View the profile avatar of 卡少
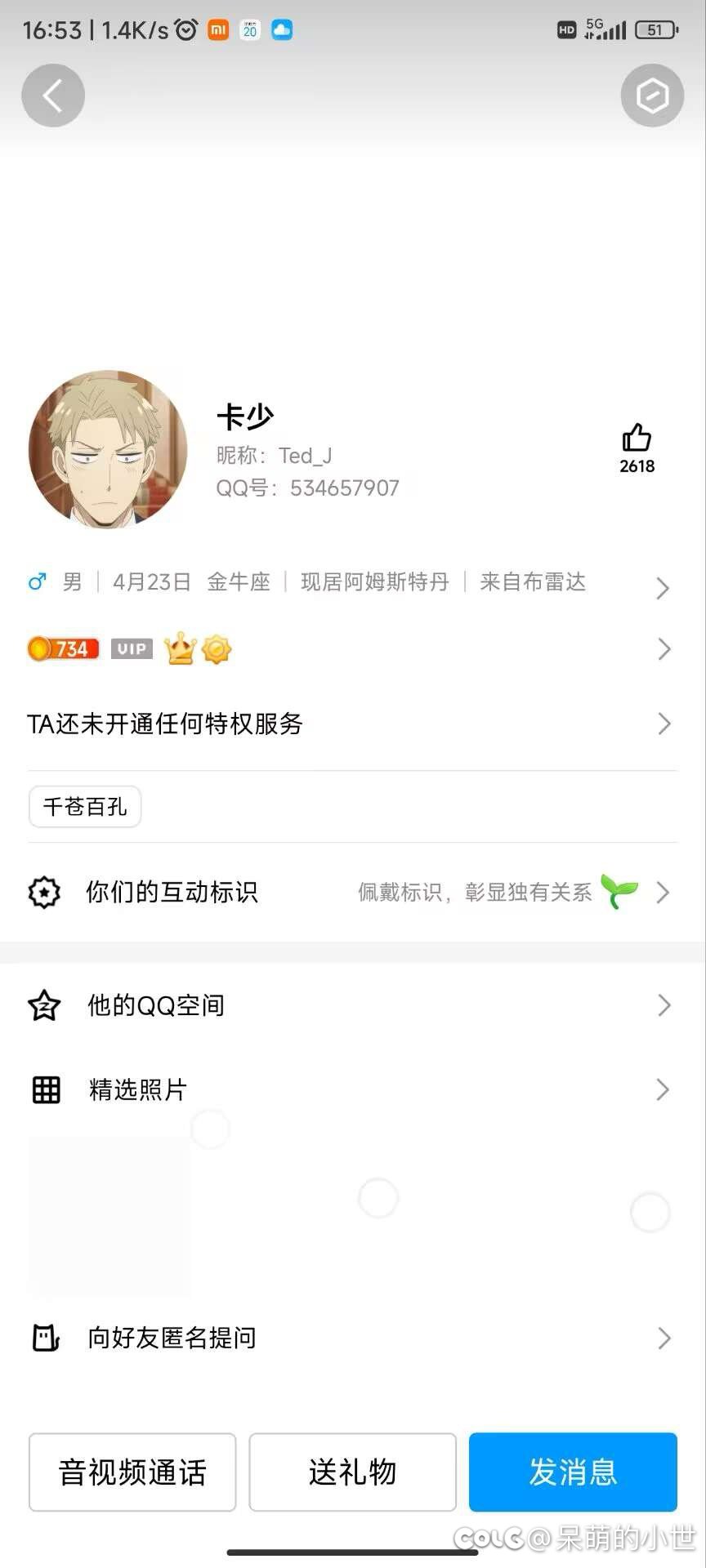This screenshot has width=706, height=1568. click(107, 450)
